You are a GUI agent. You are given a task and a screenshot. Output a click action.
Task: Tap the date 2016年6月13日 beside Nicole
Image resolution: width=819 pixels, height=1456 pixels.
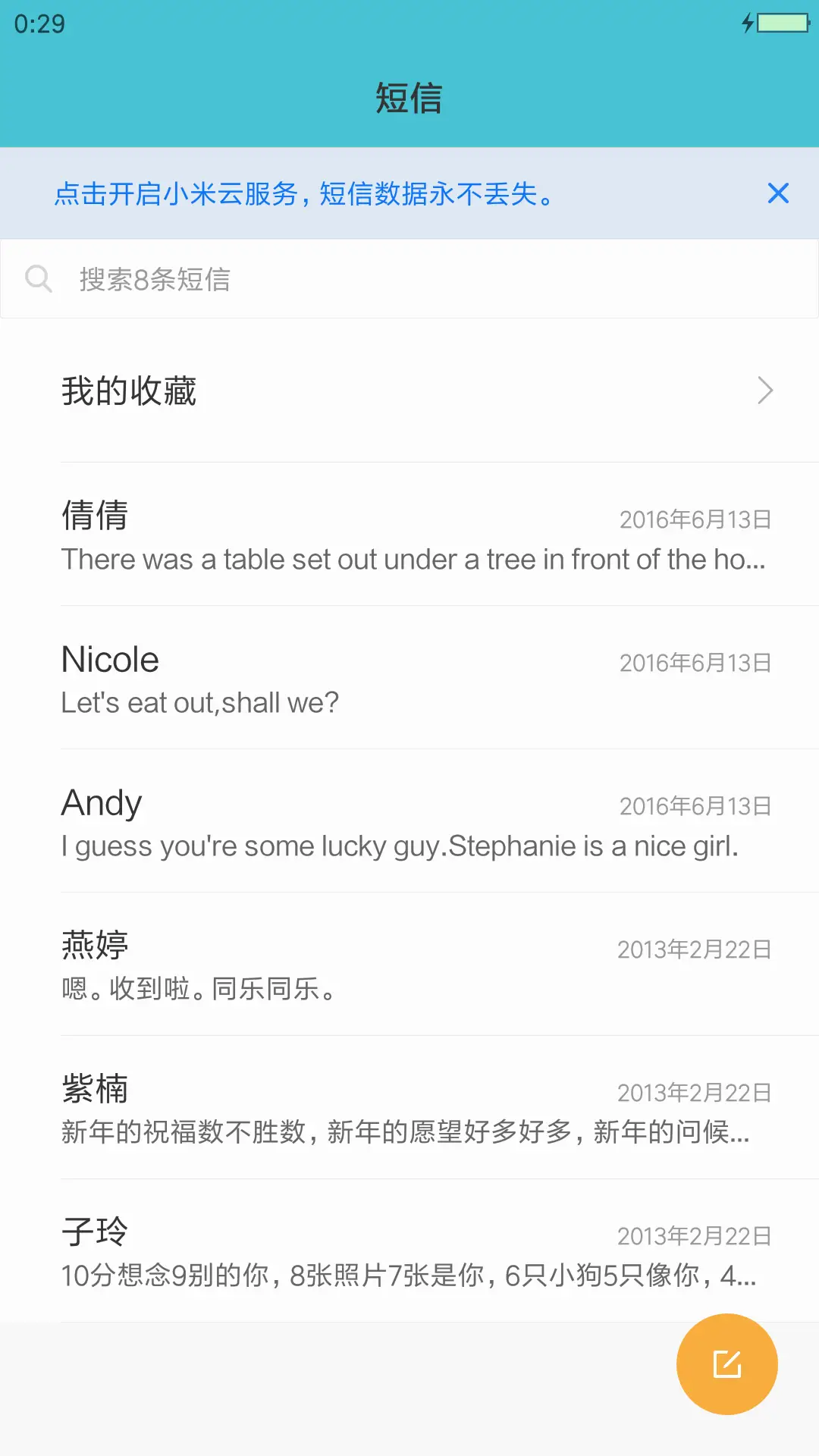(695, 662)
